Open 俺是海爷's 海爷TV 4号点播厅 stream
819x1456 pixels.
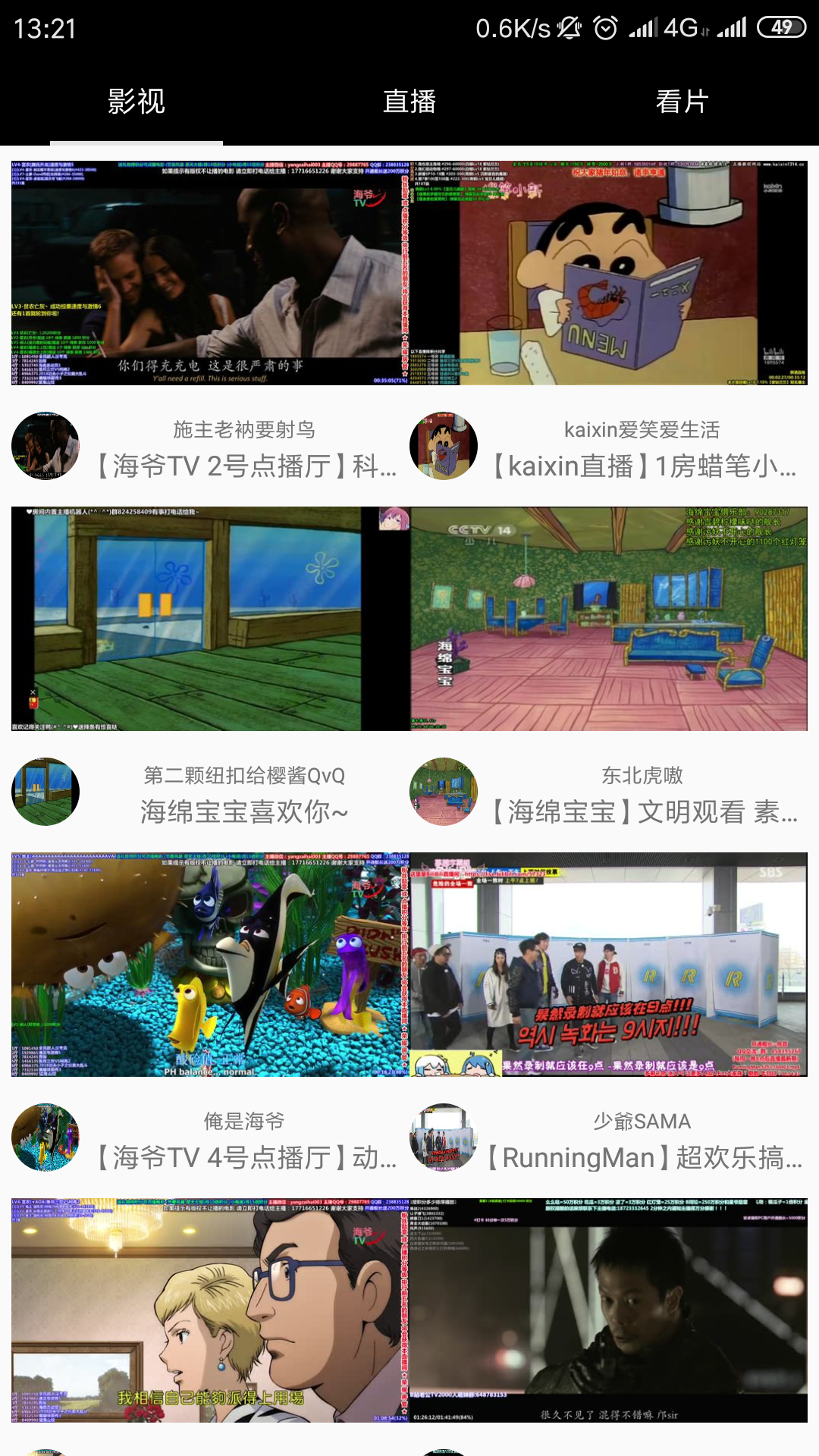tap(210, 965)
